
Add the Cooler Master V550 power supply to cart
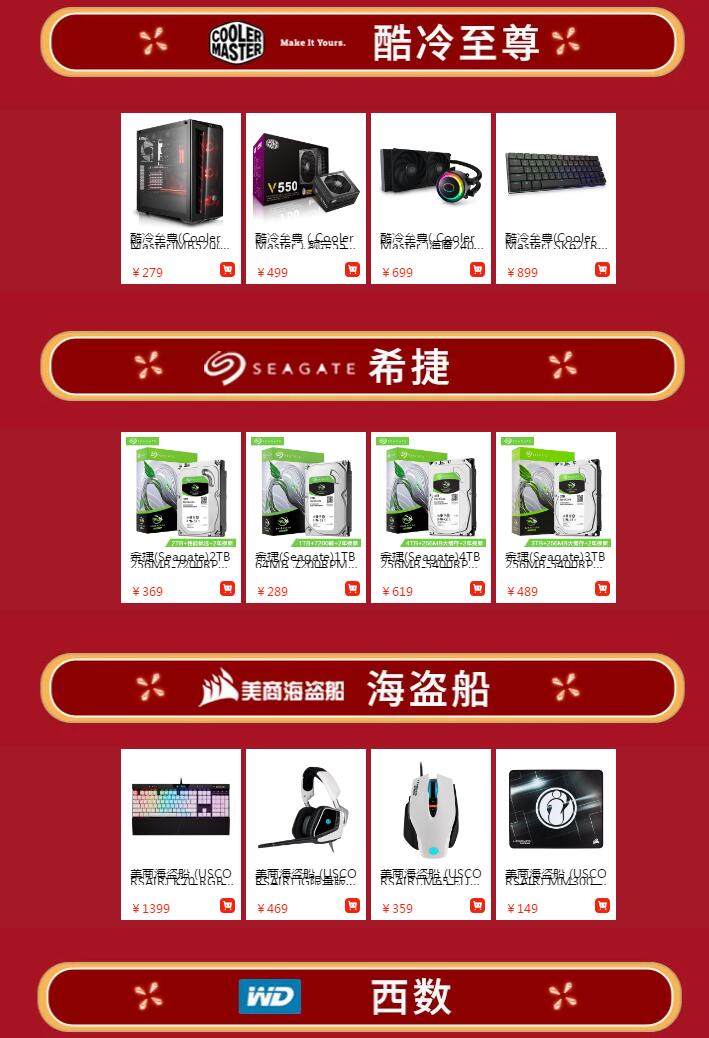(352, 269)
